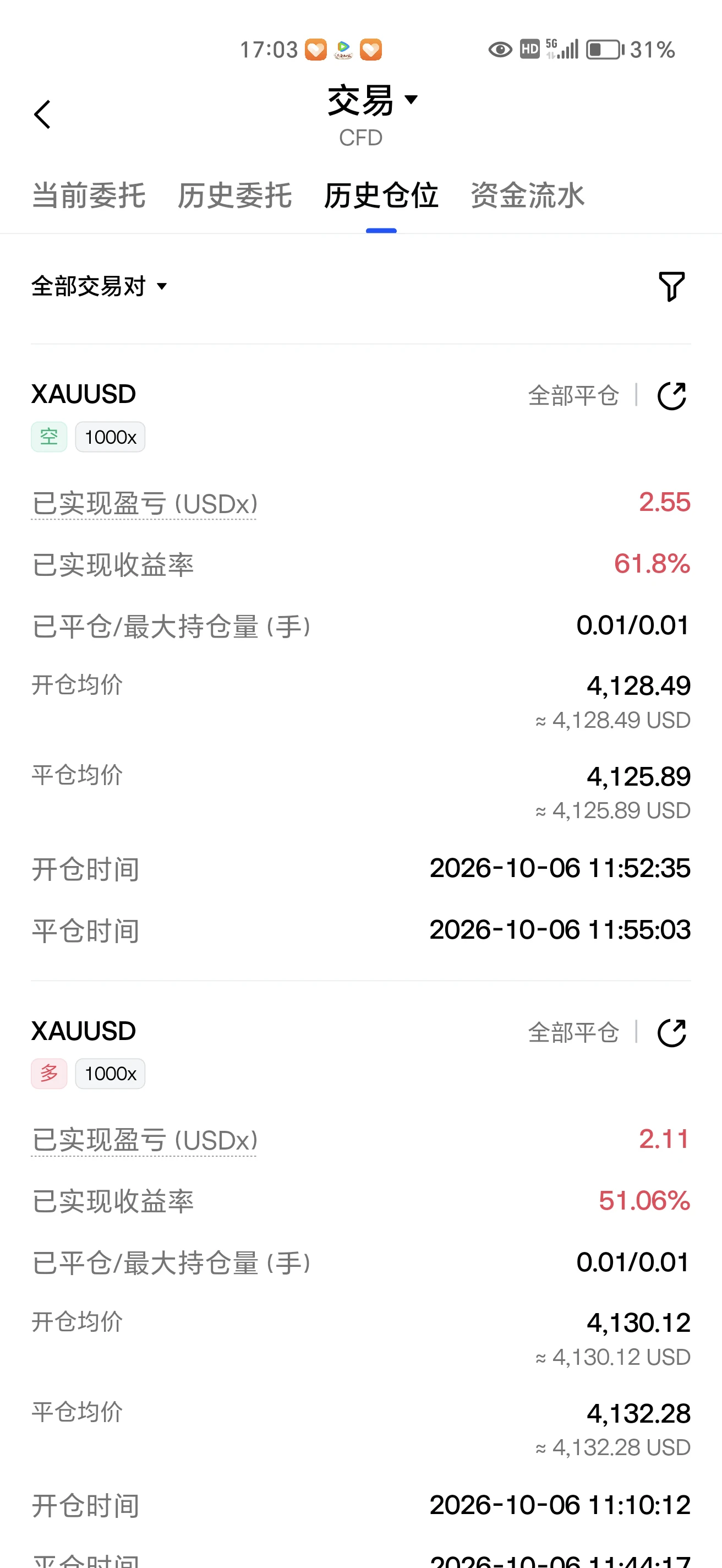
Task: Switch to the 历史委托 tab
Action: (235, 195)
